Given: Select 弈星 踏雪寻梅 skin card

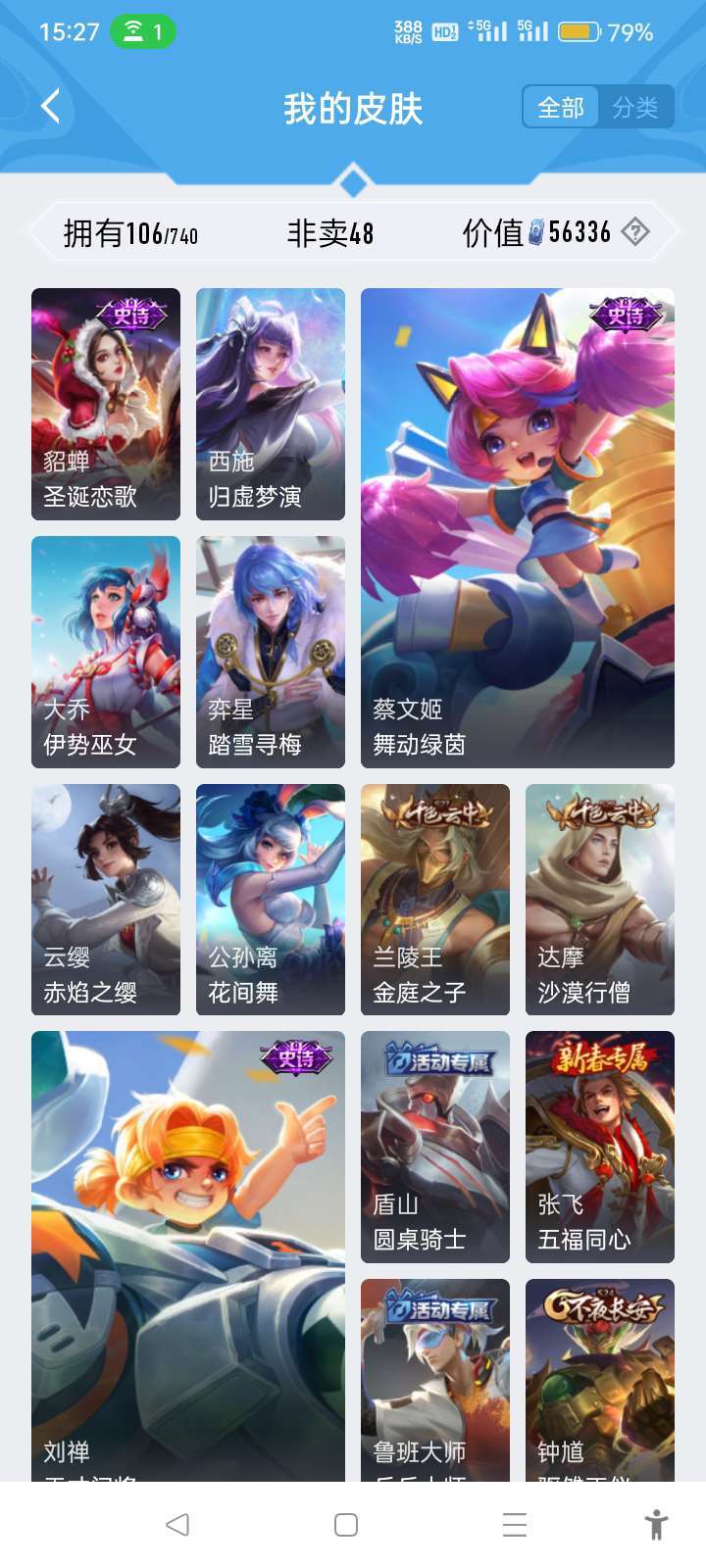Looking at the screenshot, I should point(271,652).
